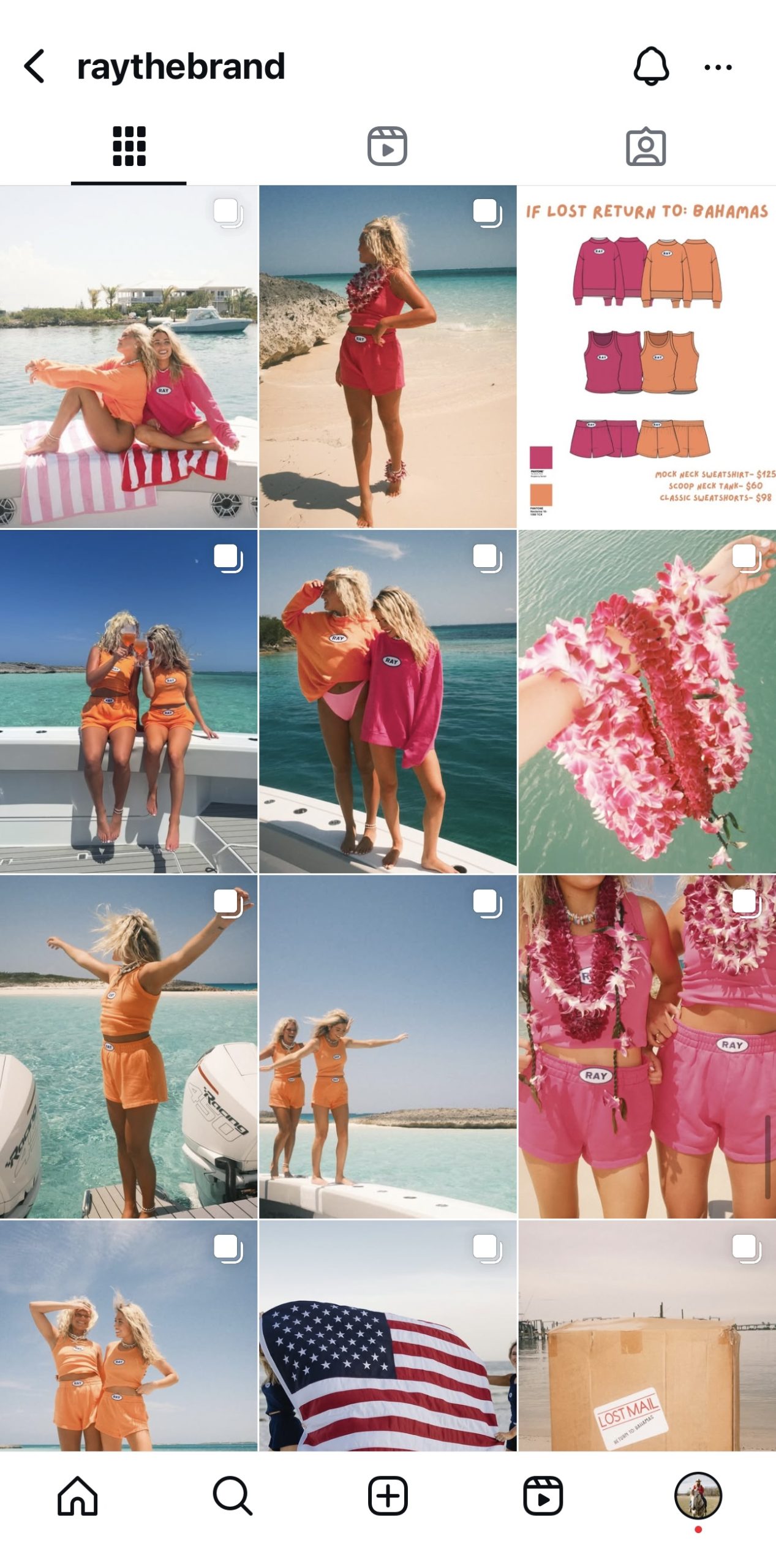The image size is (776, 1568).
Task: Open the Lost Mail cardboard box post
Action: click(647, 1335)
